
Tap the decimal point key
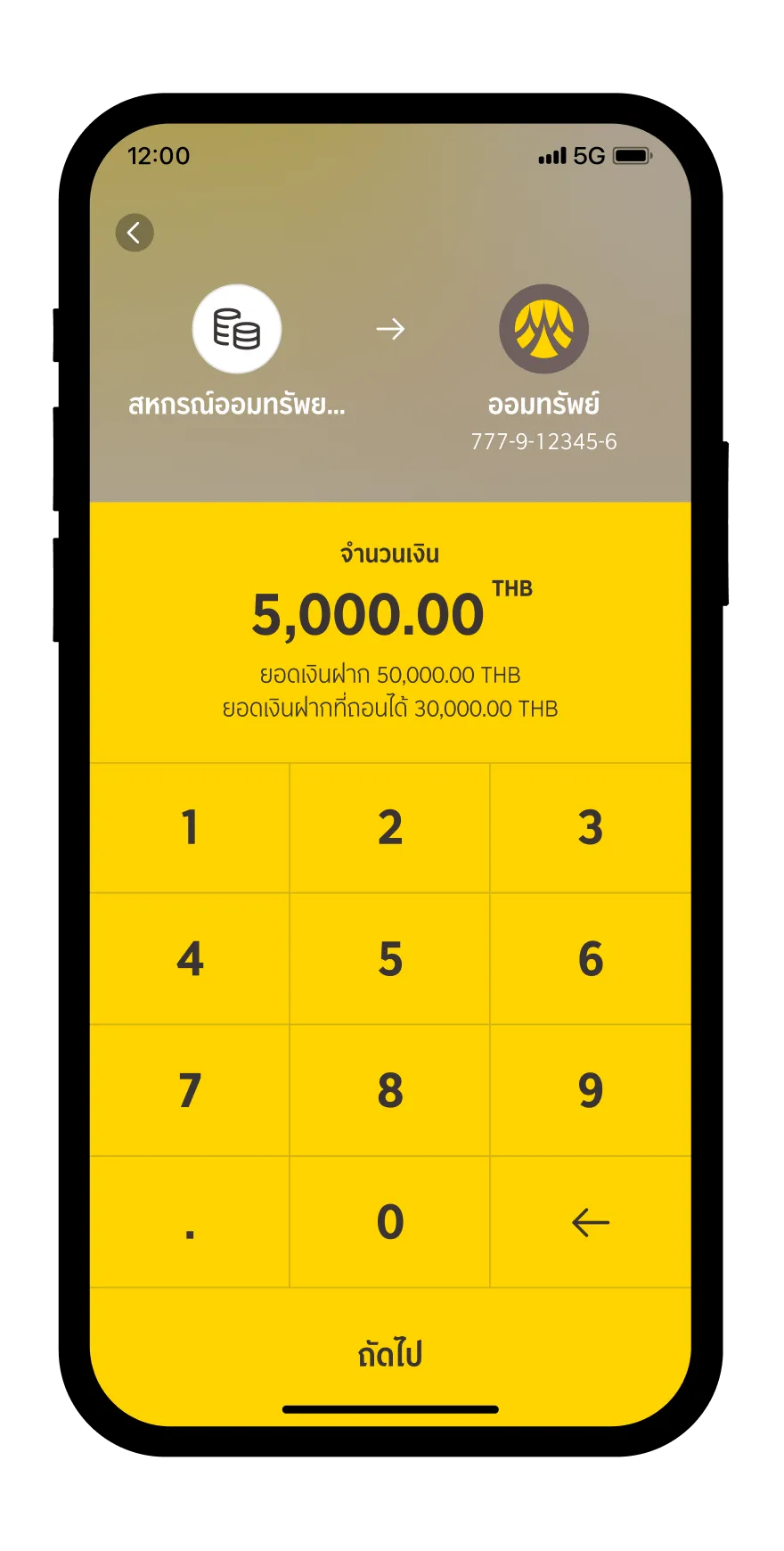tap(190, 1222)
